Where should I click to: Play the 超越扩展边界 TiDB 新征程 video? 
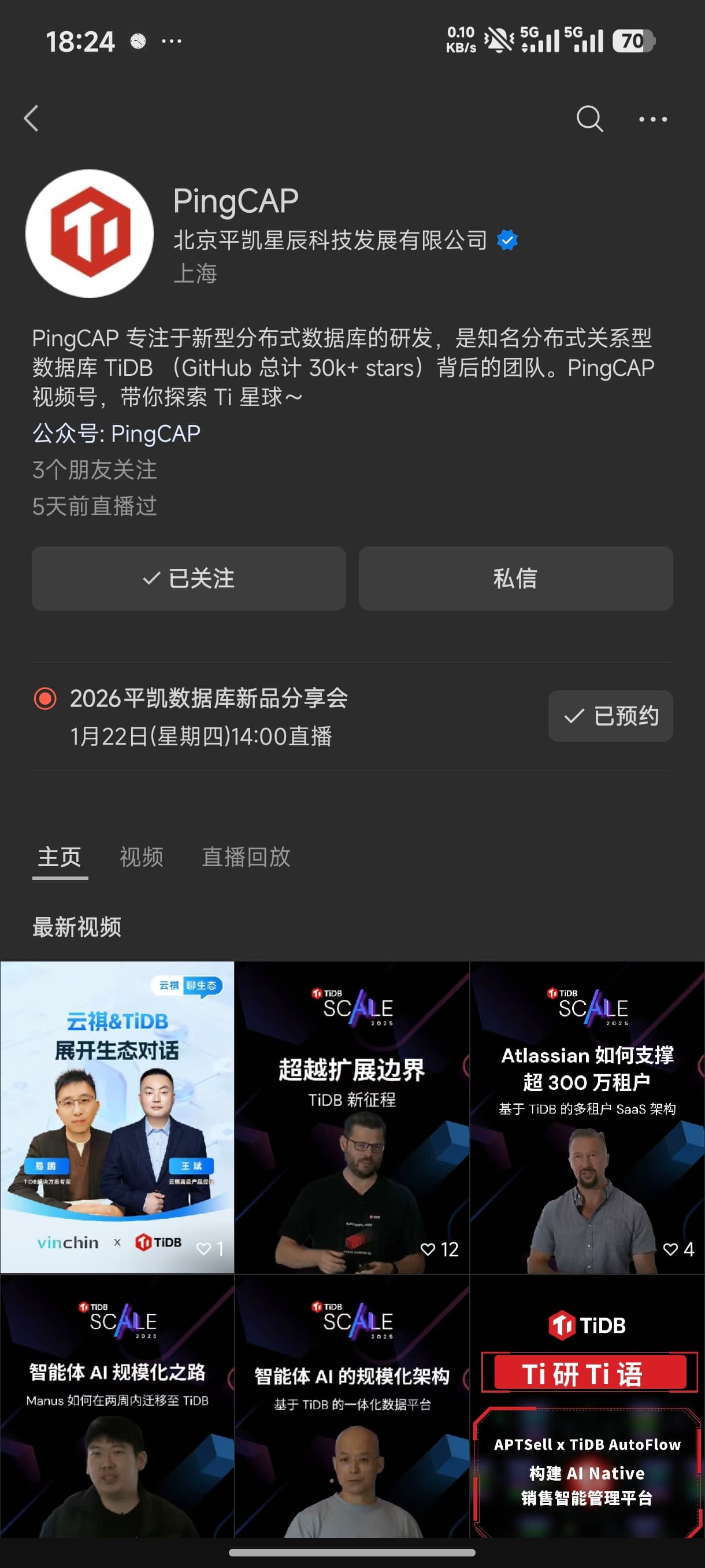tap(352, 1116)
